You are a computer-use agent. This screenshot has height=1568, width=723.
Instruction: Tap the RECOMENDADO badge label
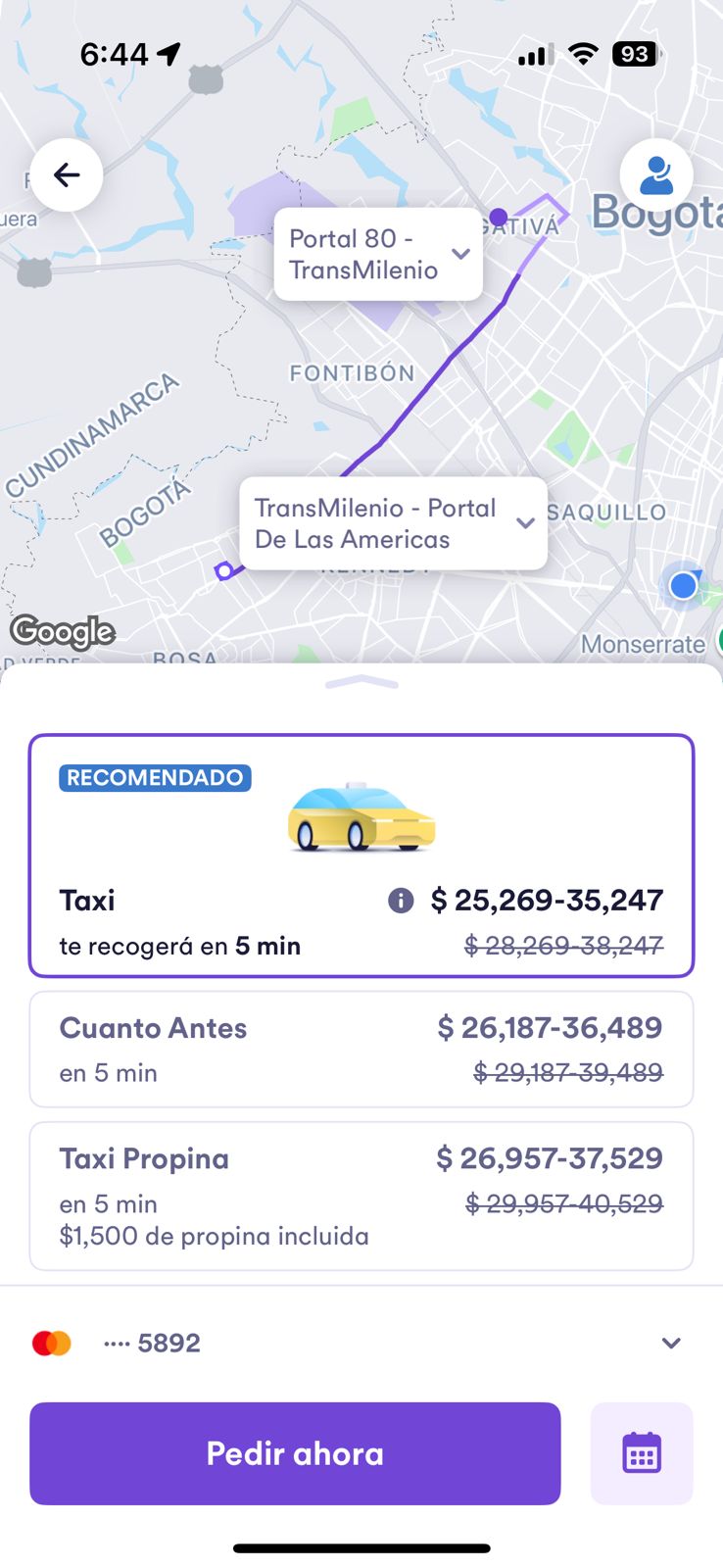point(154,778)
